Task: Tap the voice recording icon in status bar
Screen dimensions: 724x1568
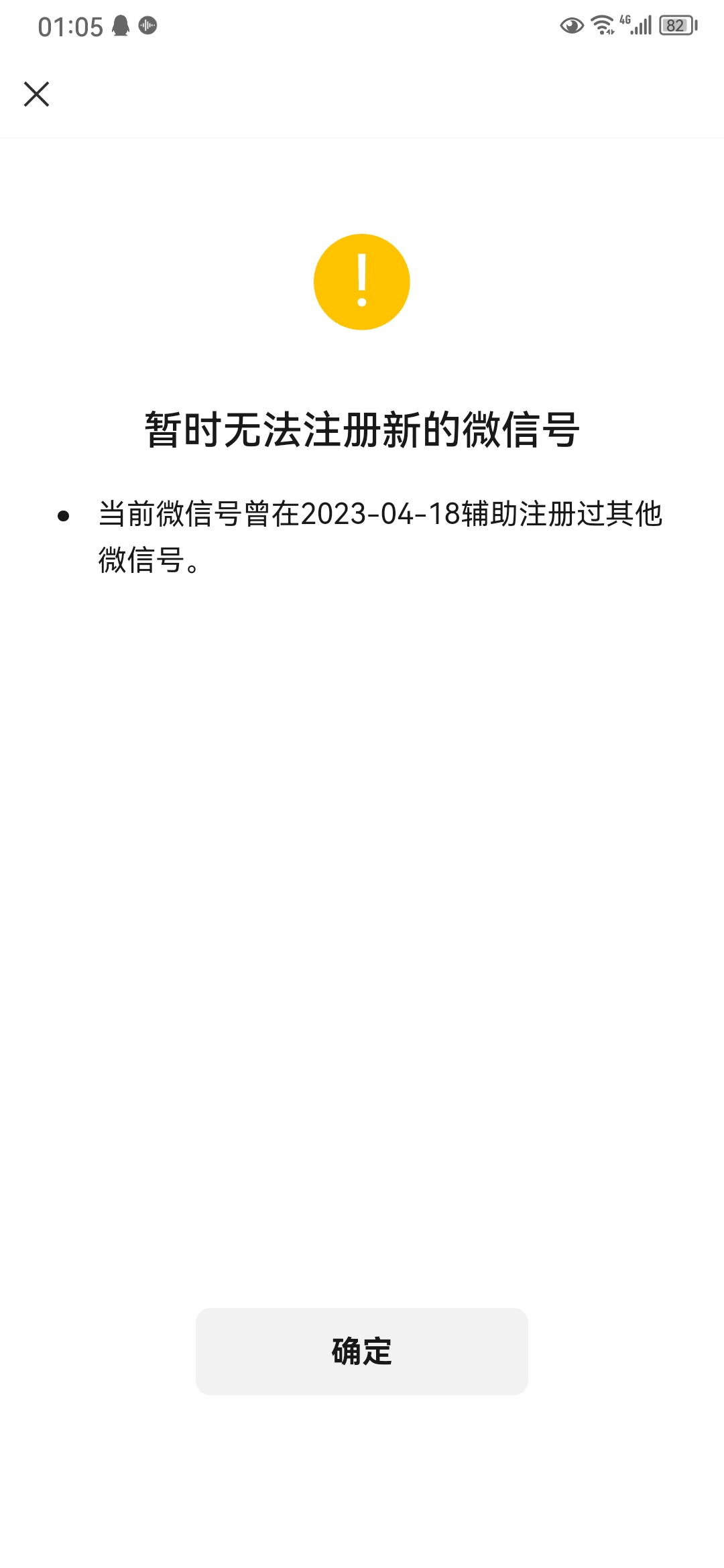Action: point(146,27)
